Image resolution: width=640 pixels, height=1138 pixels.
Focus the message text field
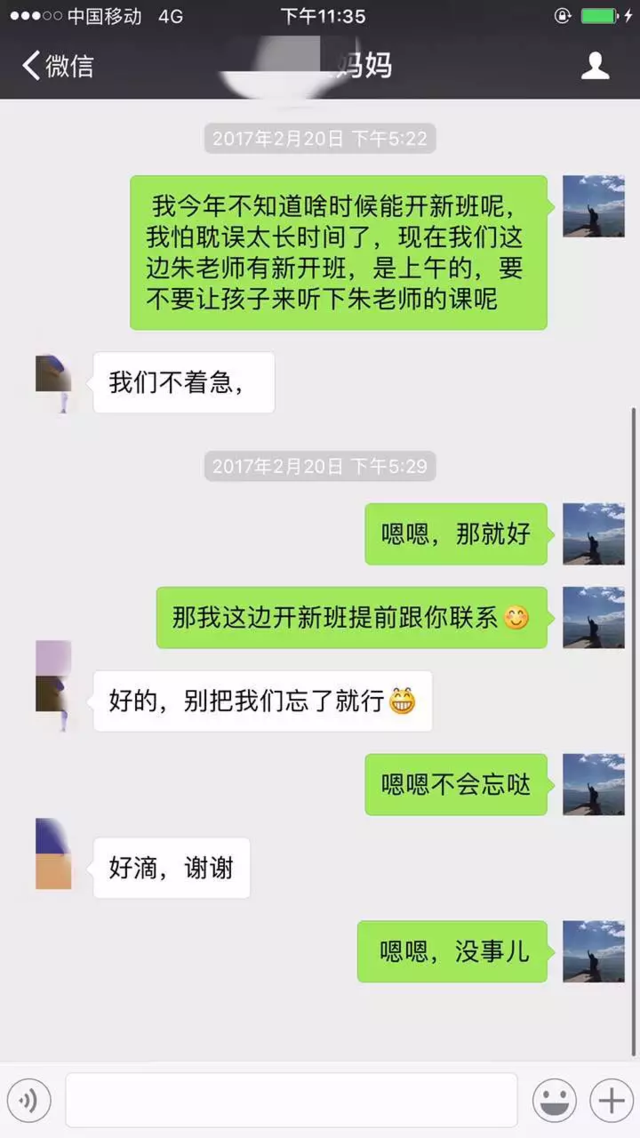291,1101
